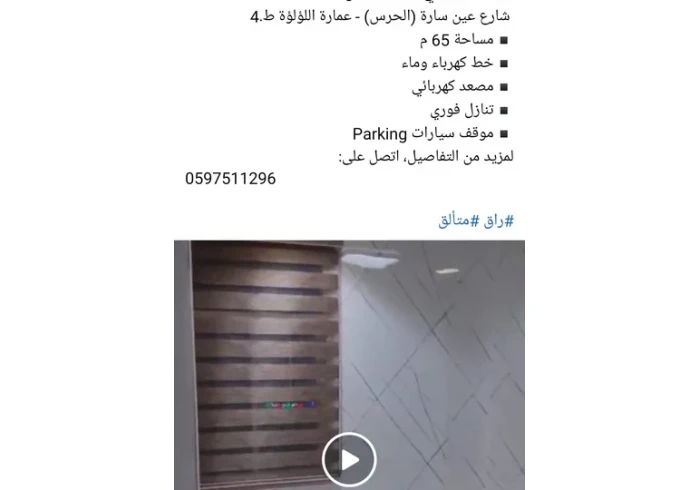
Task: Open the #راق hashtag link
Action: pyautogui.click(x=499, y=220)
